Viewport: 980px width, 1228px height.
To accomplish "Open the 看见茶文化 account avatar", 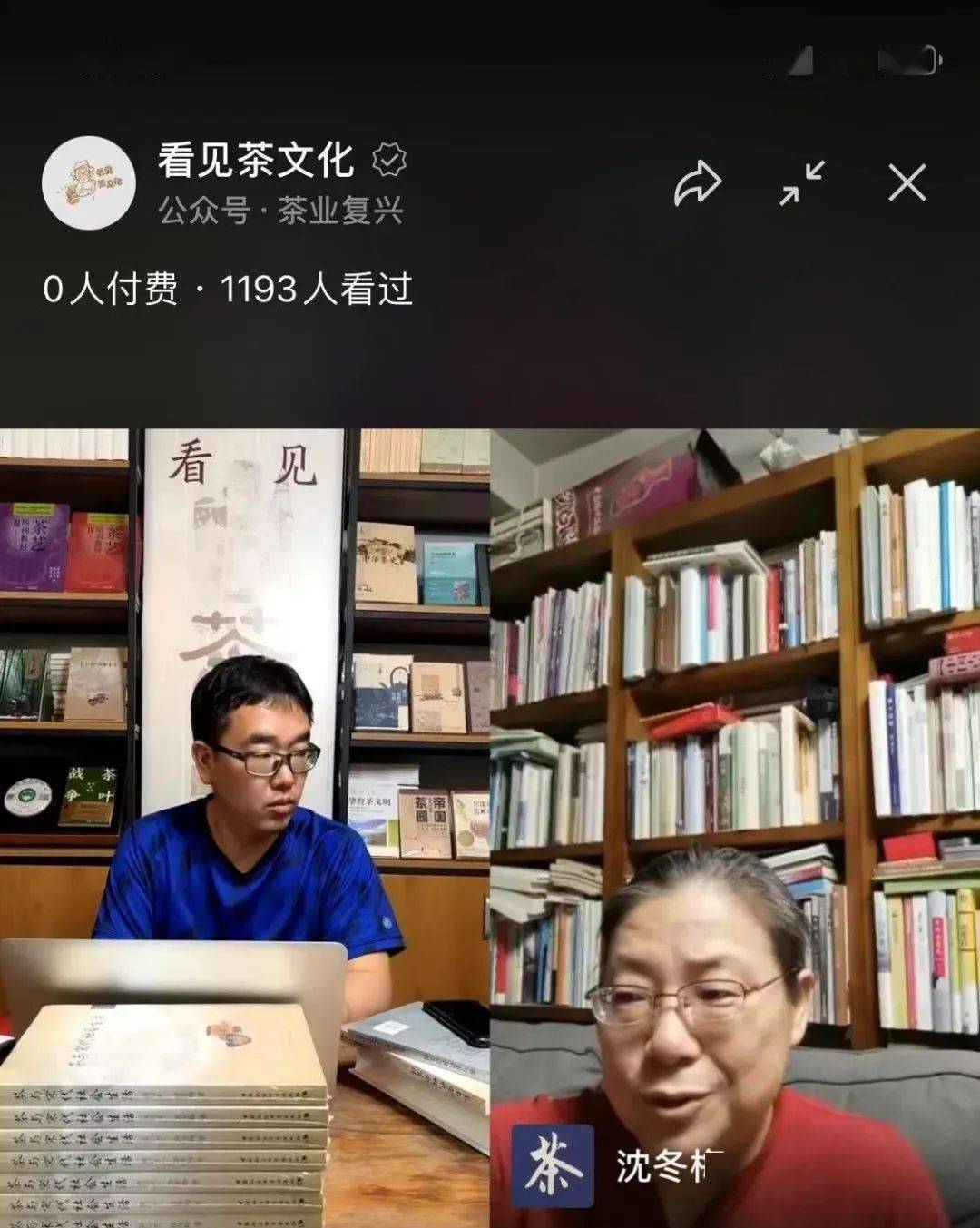I will tap(89, 182).
